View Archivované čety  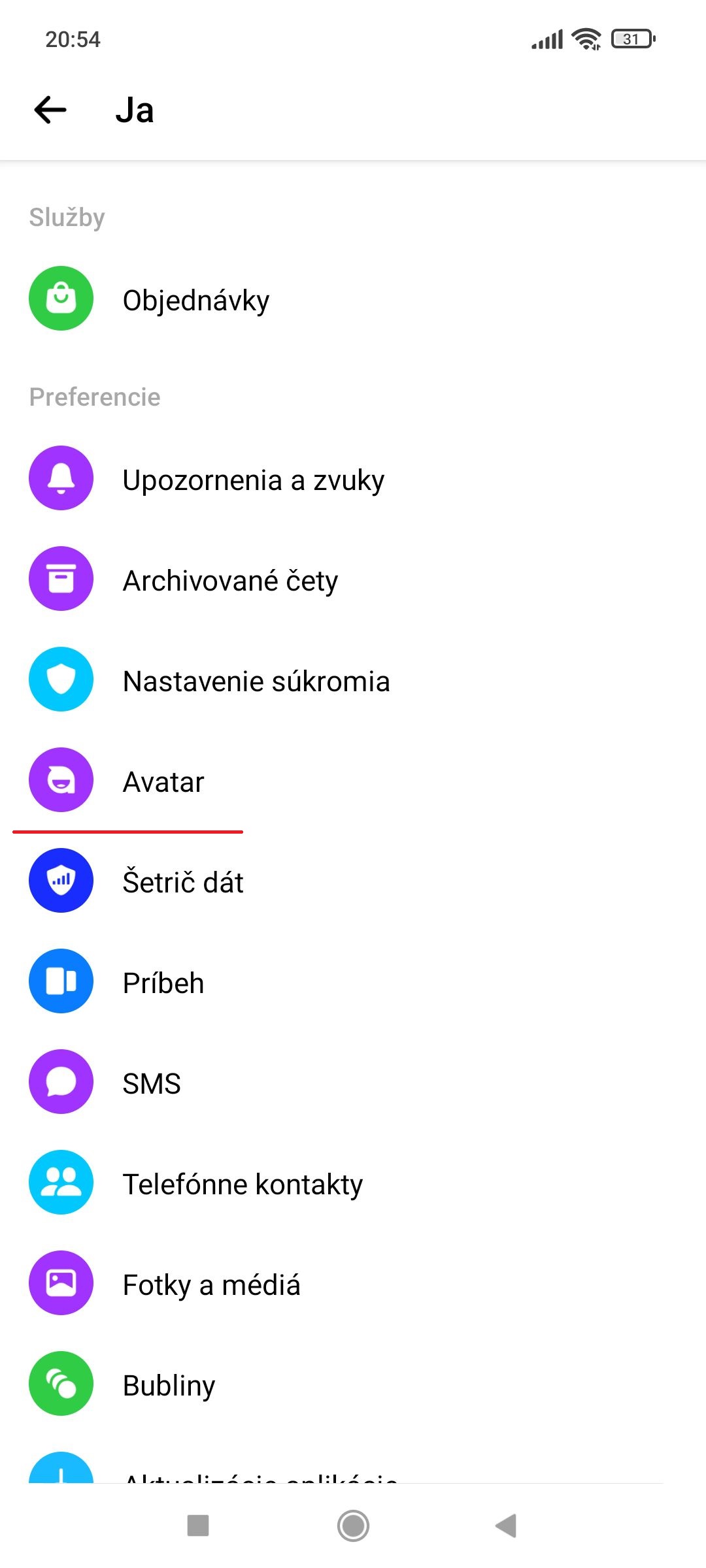(353, 580)
